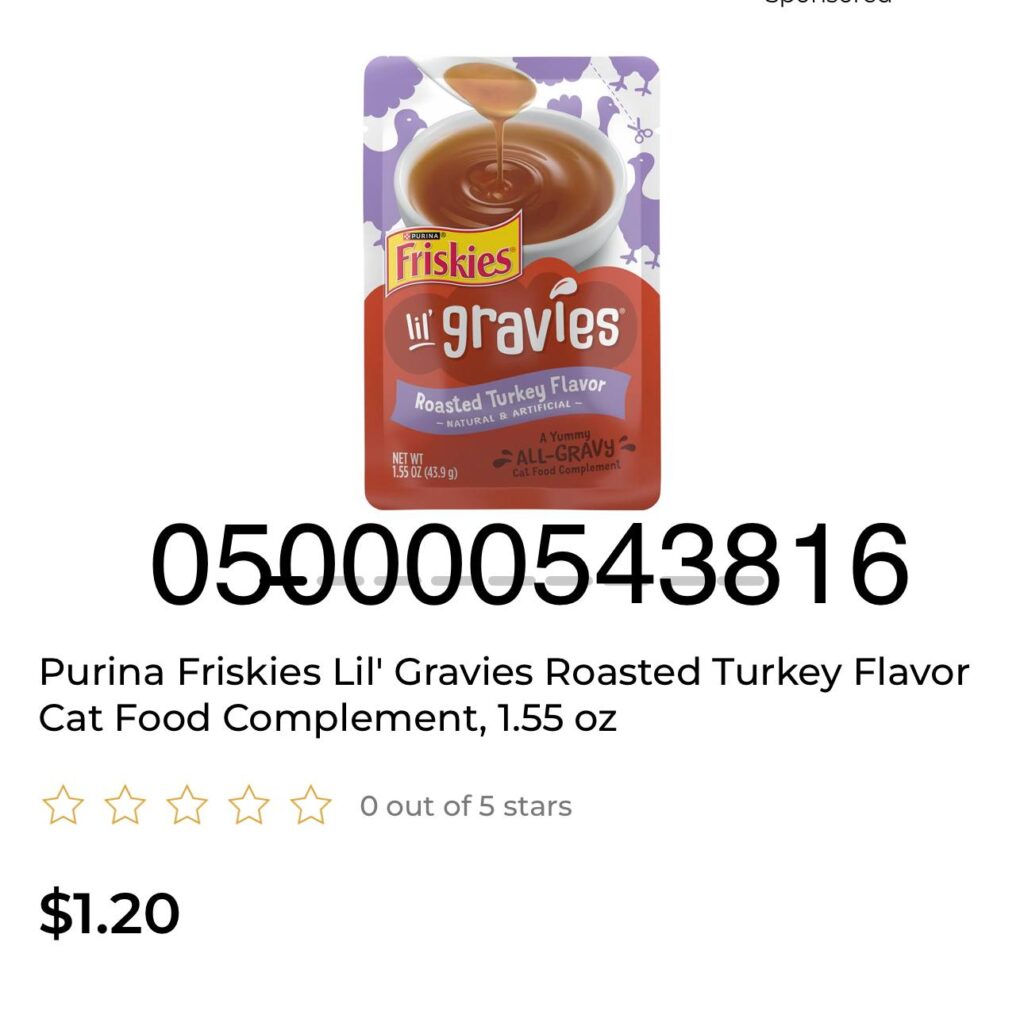This screenshot has width=1024, height=1011.
Task: Open the Friskies Lil' Gravies product image
Action: click(511, 282)
